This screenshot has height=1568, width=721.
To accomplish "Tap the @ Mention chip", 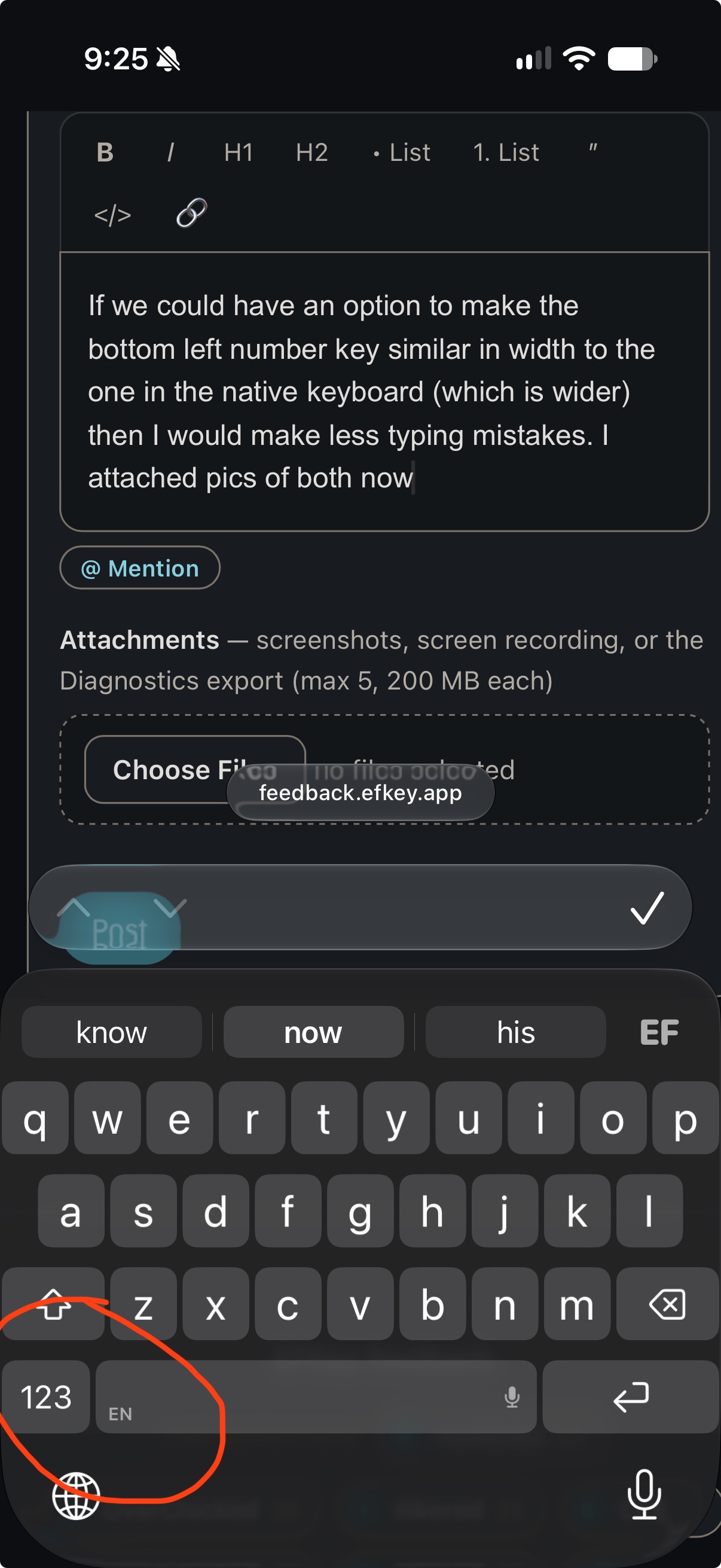I will point(140,568).
